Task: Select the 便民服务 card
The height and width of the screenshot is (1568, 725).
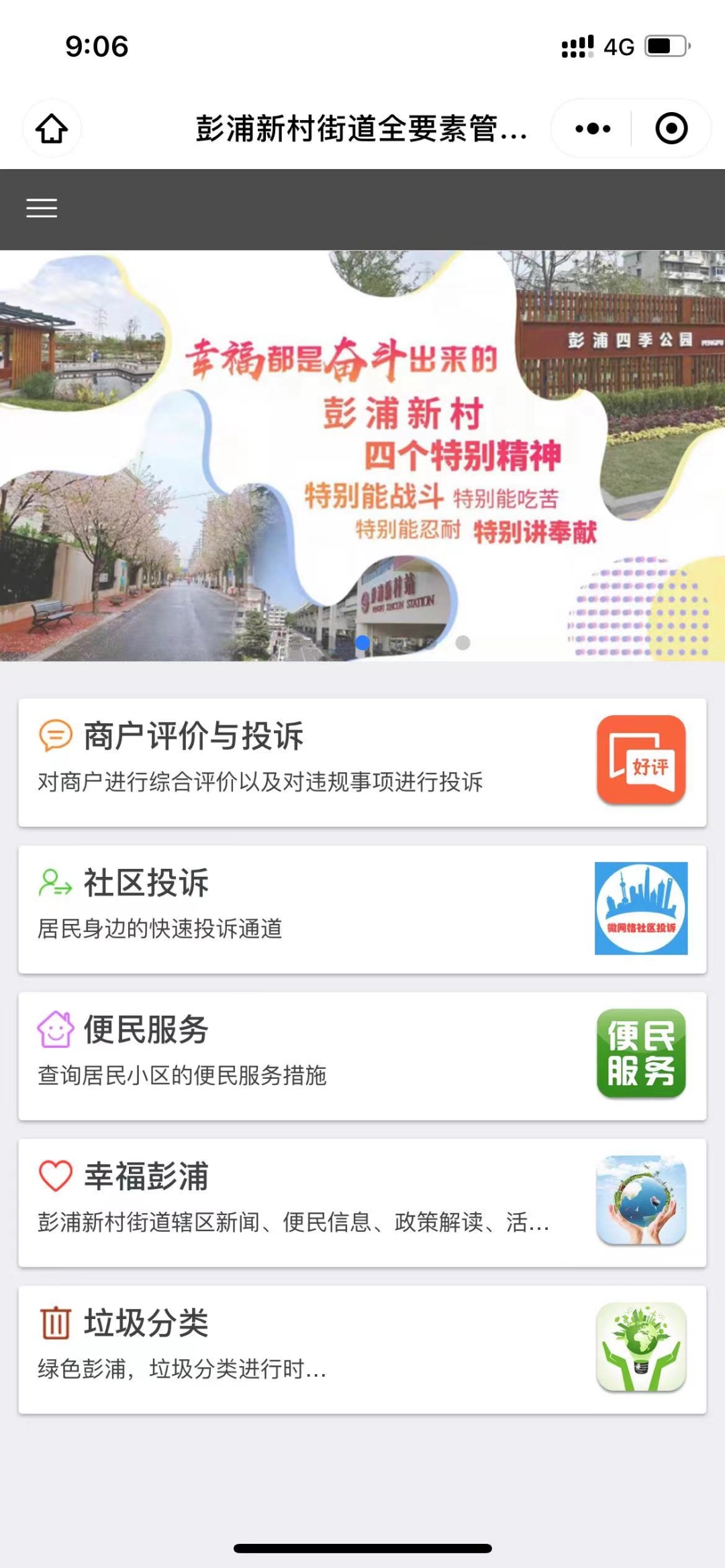Action: point(362,1056)
